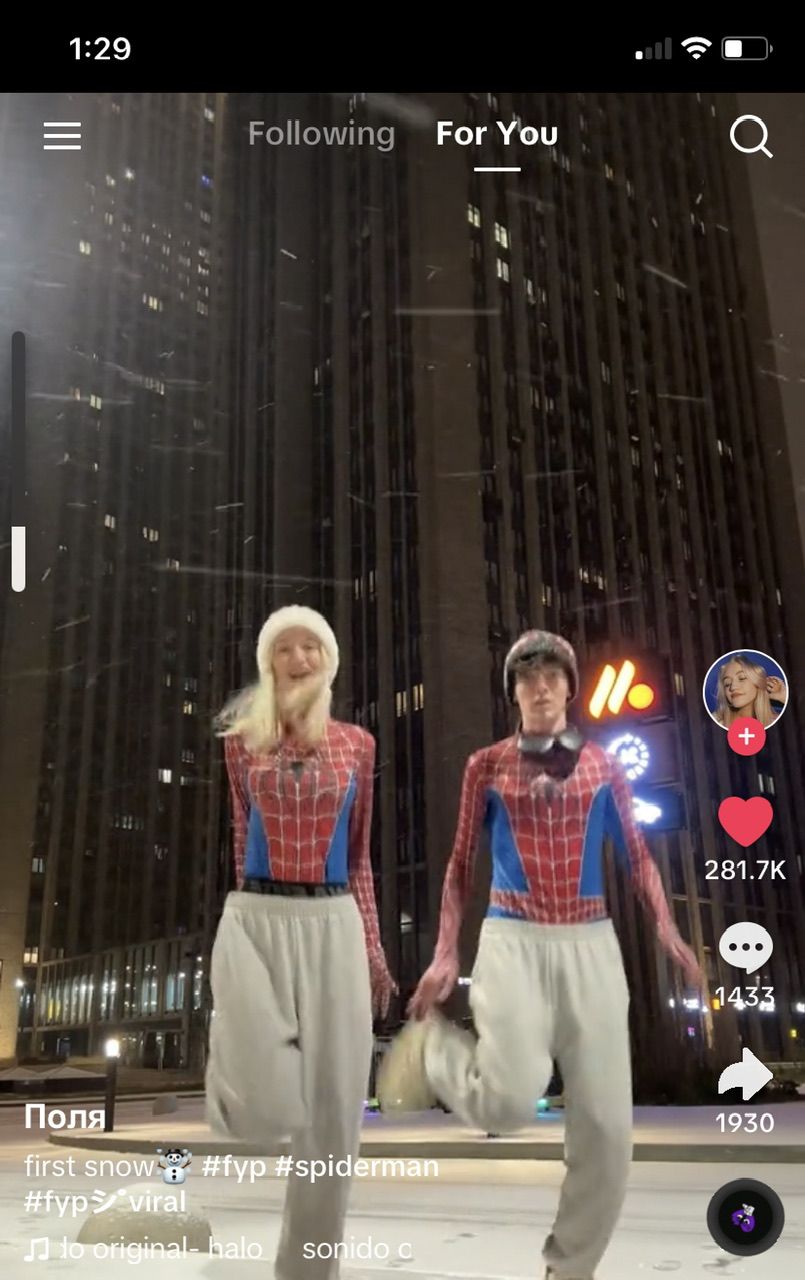Viewport: 805px width, 1280px height.
Task: Select the For You tab
Action: coord(497,134)
